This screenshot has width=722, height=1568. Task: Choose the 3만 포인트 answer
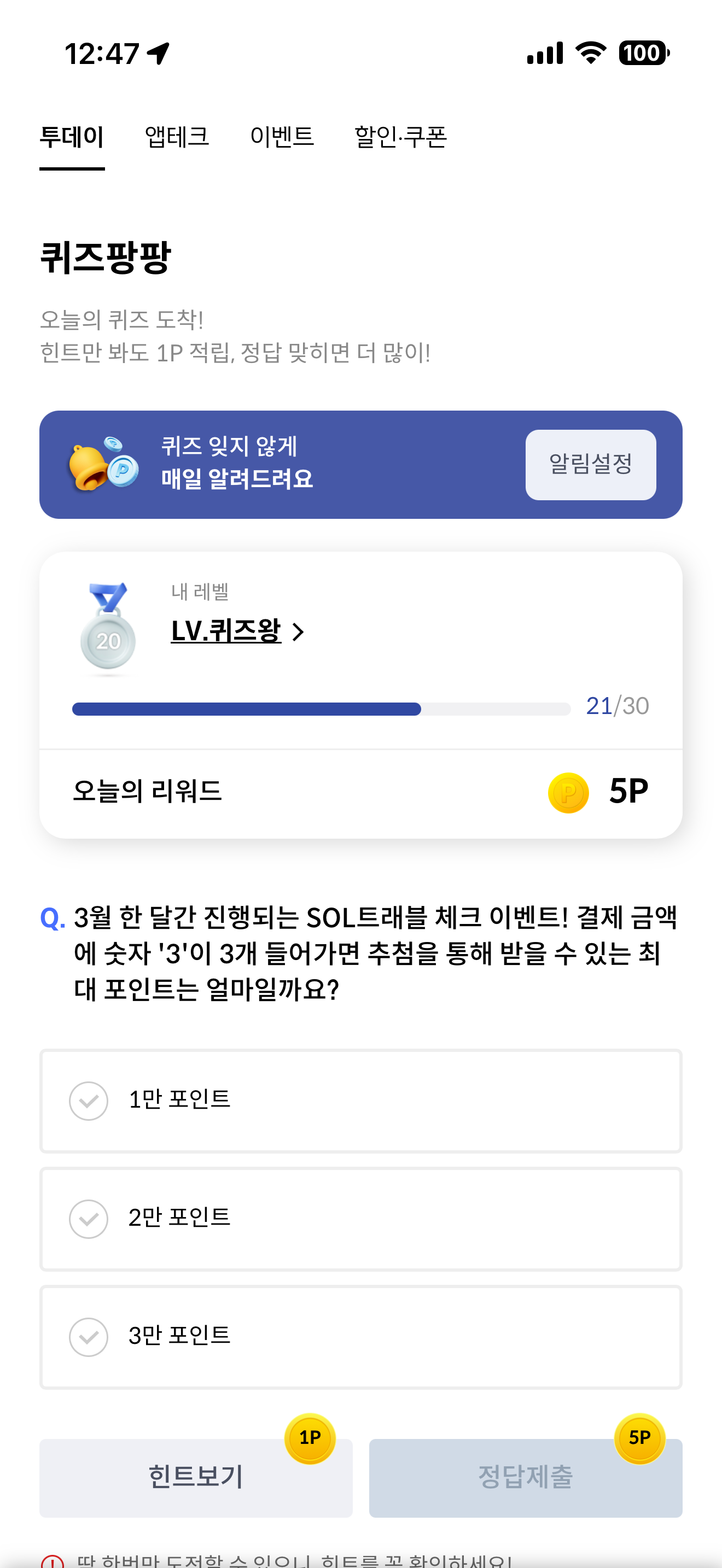pos(360,1337)
